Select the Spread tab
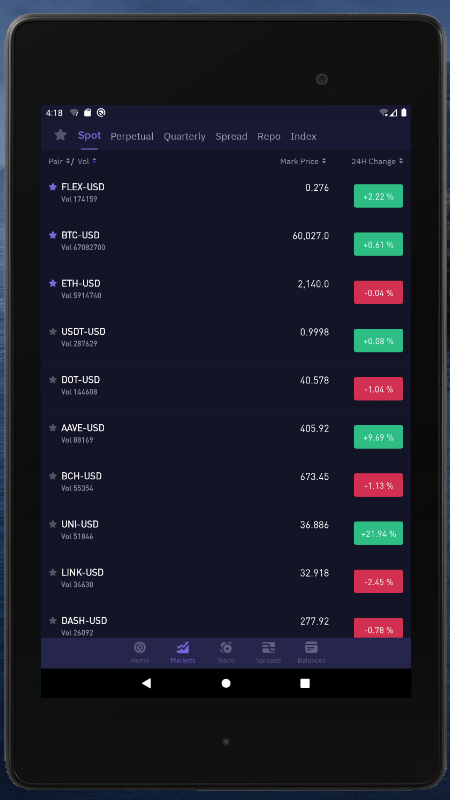Image resolution: width=450 pixels, height=800 pixels. coord(231,136)
